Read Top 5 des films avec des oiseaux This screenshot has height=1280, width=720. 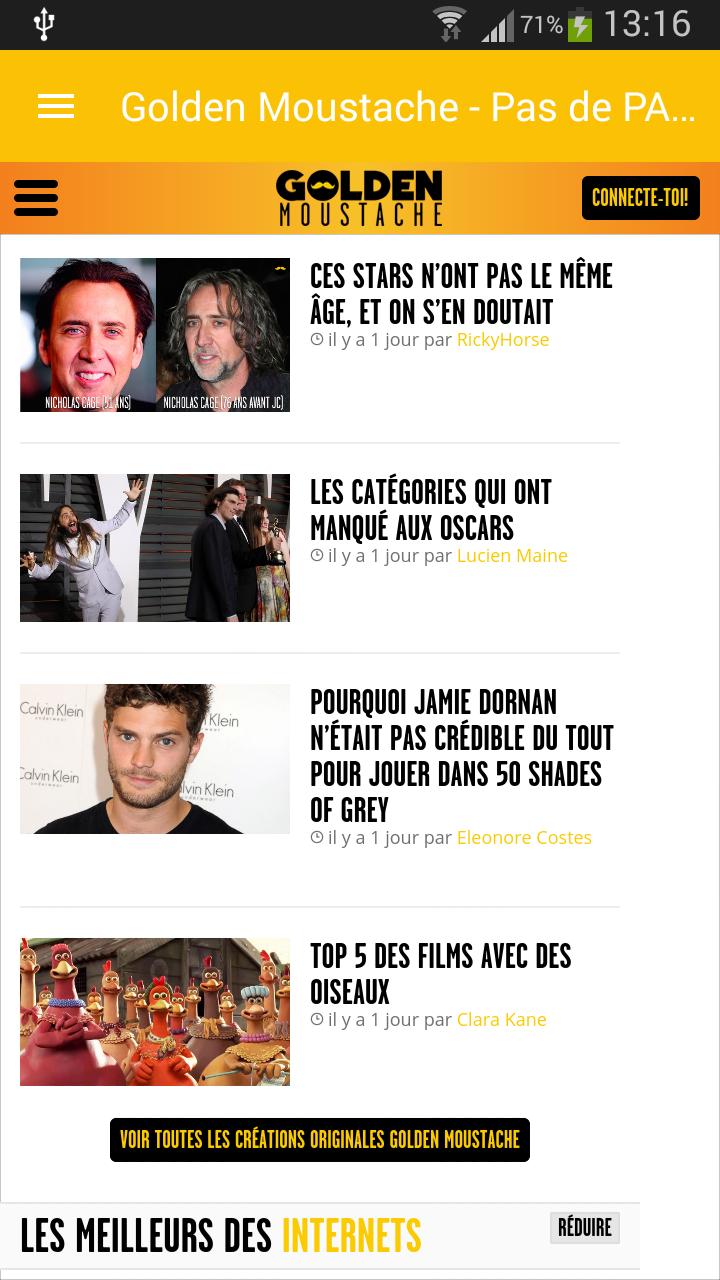440,974
